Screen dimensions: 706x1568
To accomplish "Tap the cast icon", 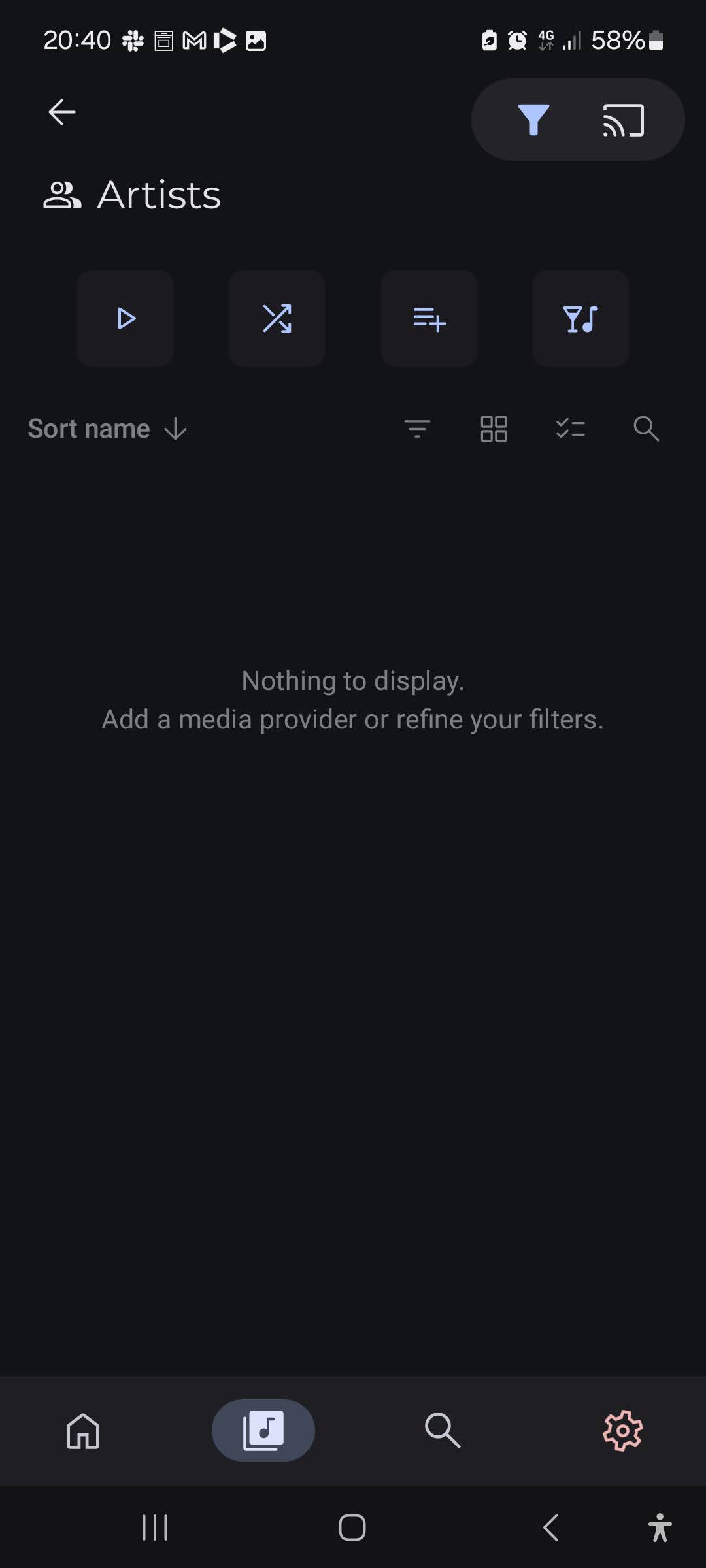I will [x=623, y=120].
